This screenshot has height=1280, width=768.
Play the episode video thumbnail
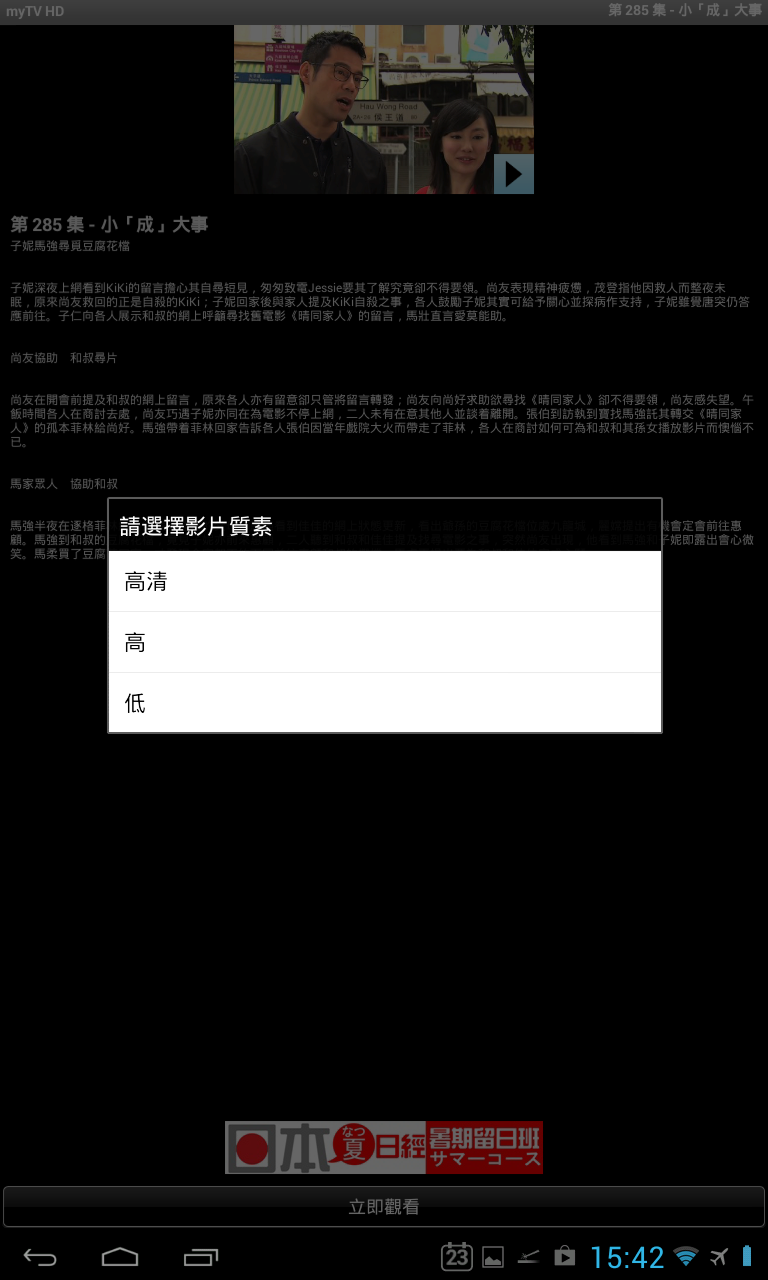pos(513,174)
